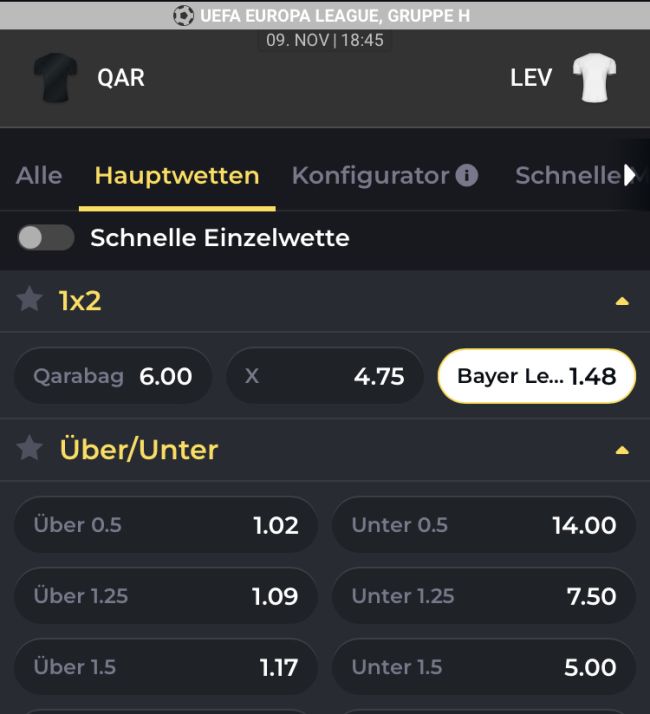
Task: Pick Unter 0.5 at 14.00
Action: 484,525
